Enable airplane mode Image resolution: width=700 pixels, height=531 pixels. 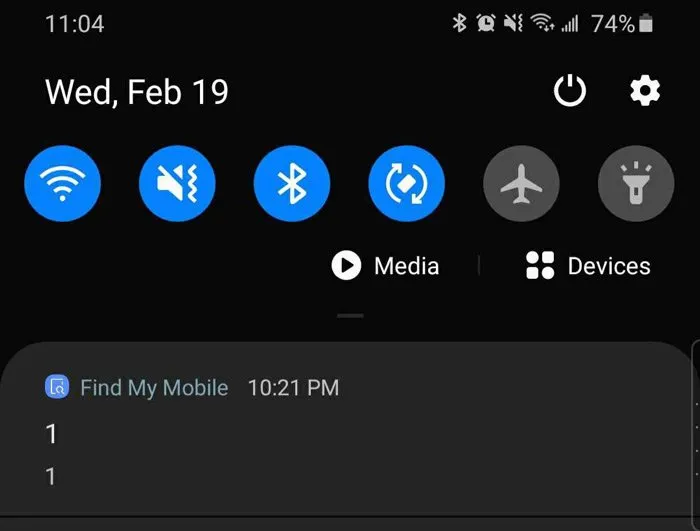coord(521,183)
